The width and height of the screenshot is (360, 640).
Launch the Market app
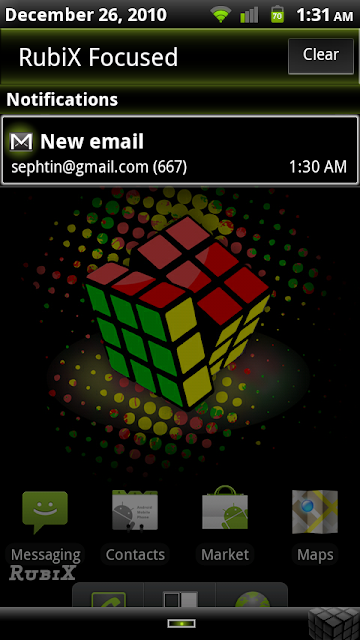tap(225, 527)
